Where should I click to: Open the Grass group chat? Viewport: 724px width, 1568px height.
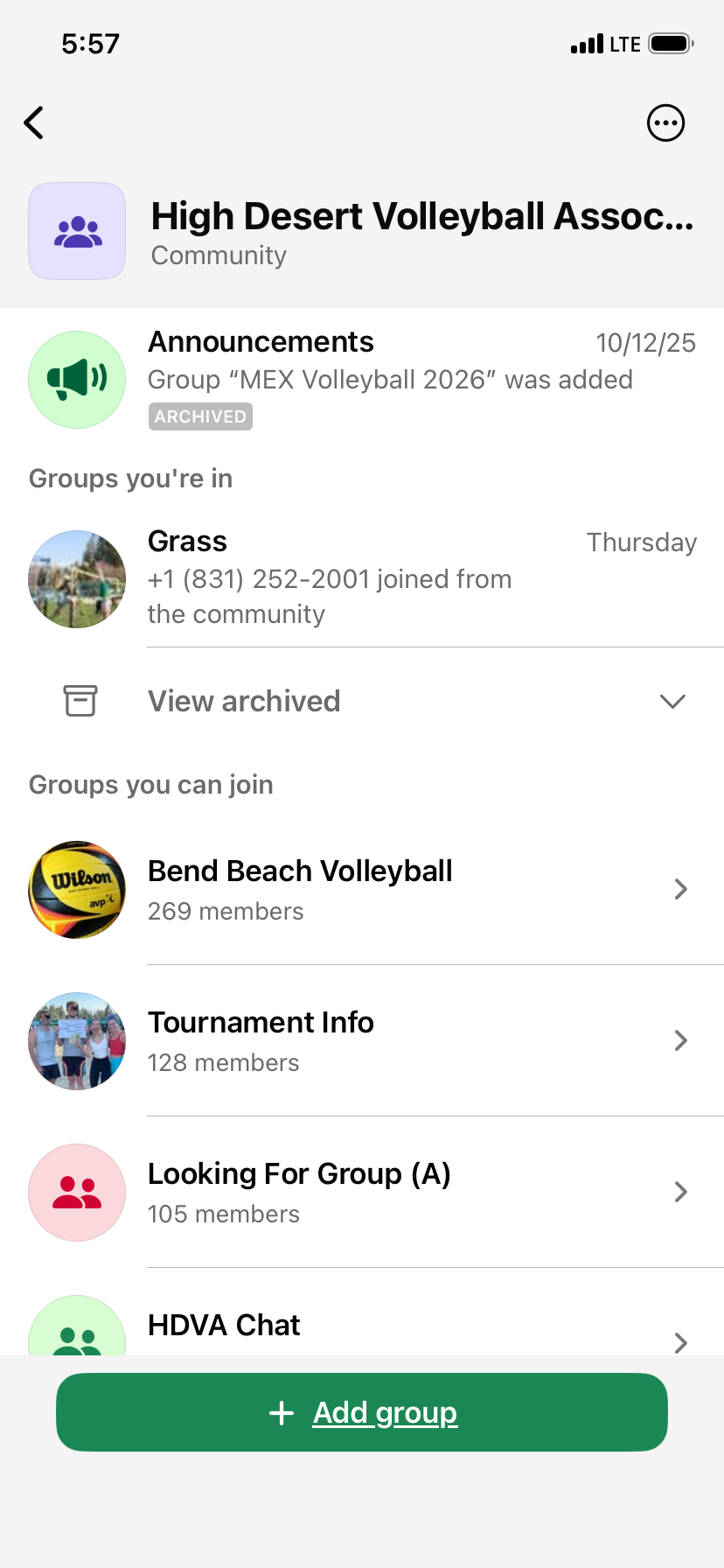point(362,577)
